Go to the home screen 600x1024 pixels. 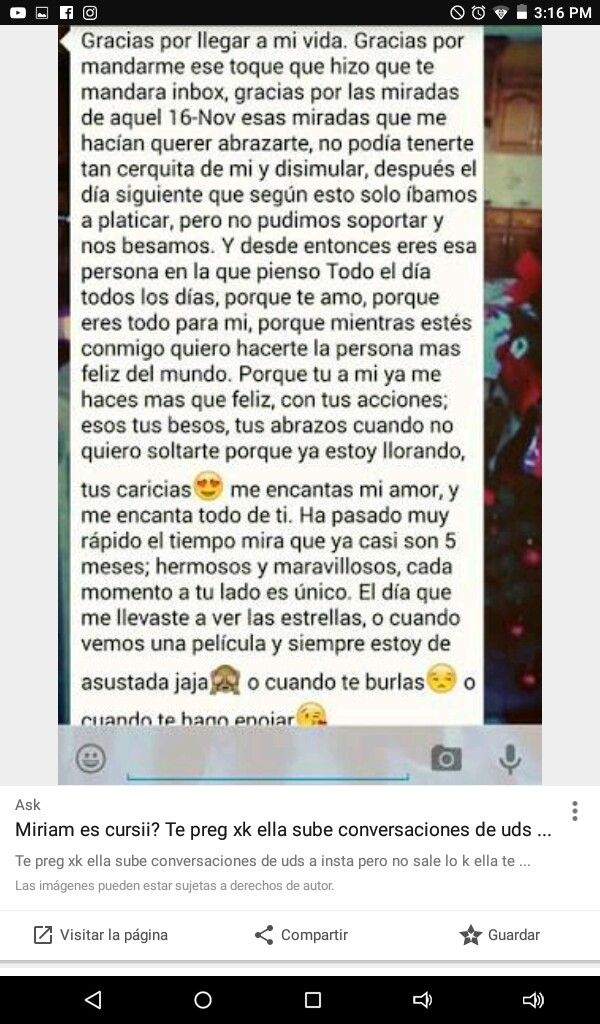[203, 999]
